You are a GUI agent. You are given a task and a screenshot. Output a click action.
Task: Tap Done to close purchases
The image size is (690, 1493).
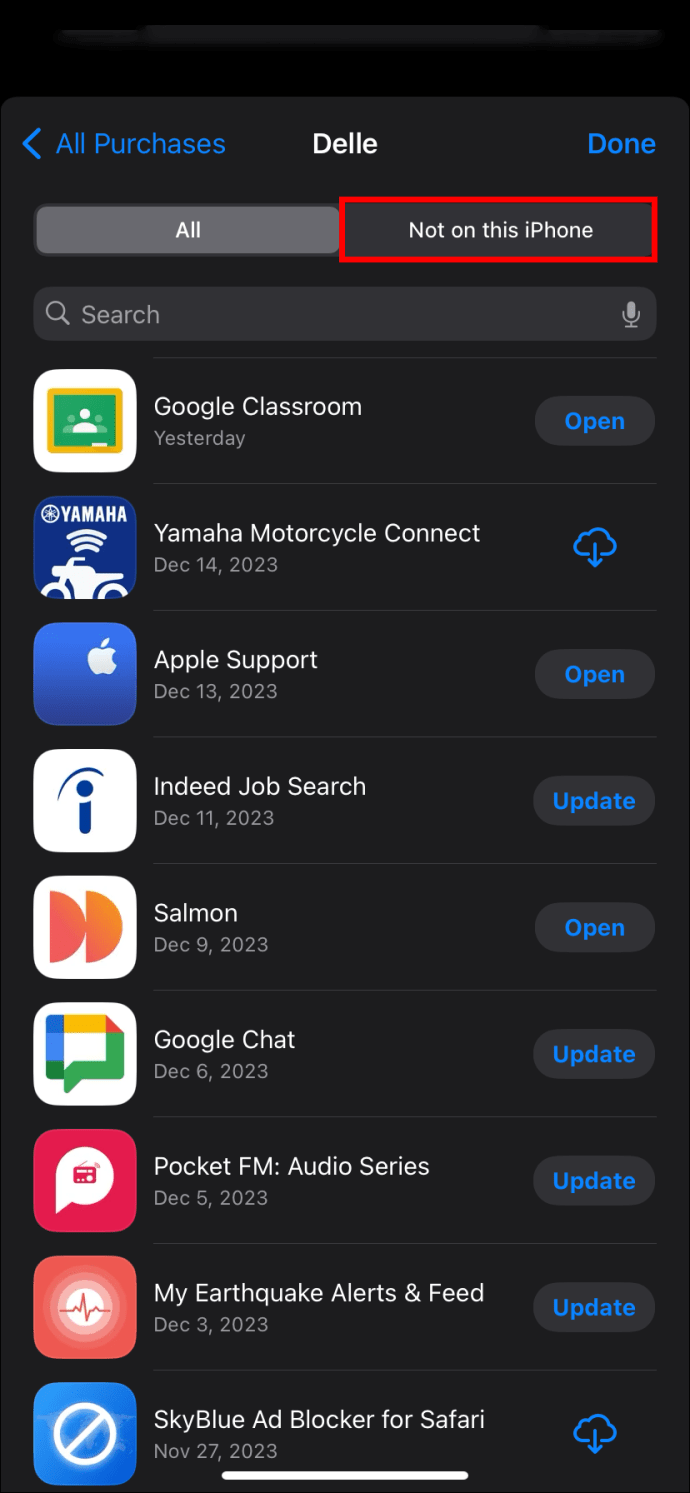point(621,144)
